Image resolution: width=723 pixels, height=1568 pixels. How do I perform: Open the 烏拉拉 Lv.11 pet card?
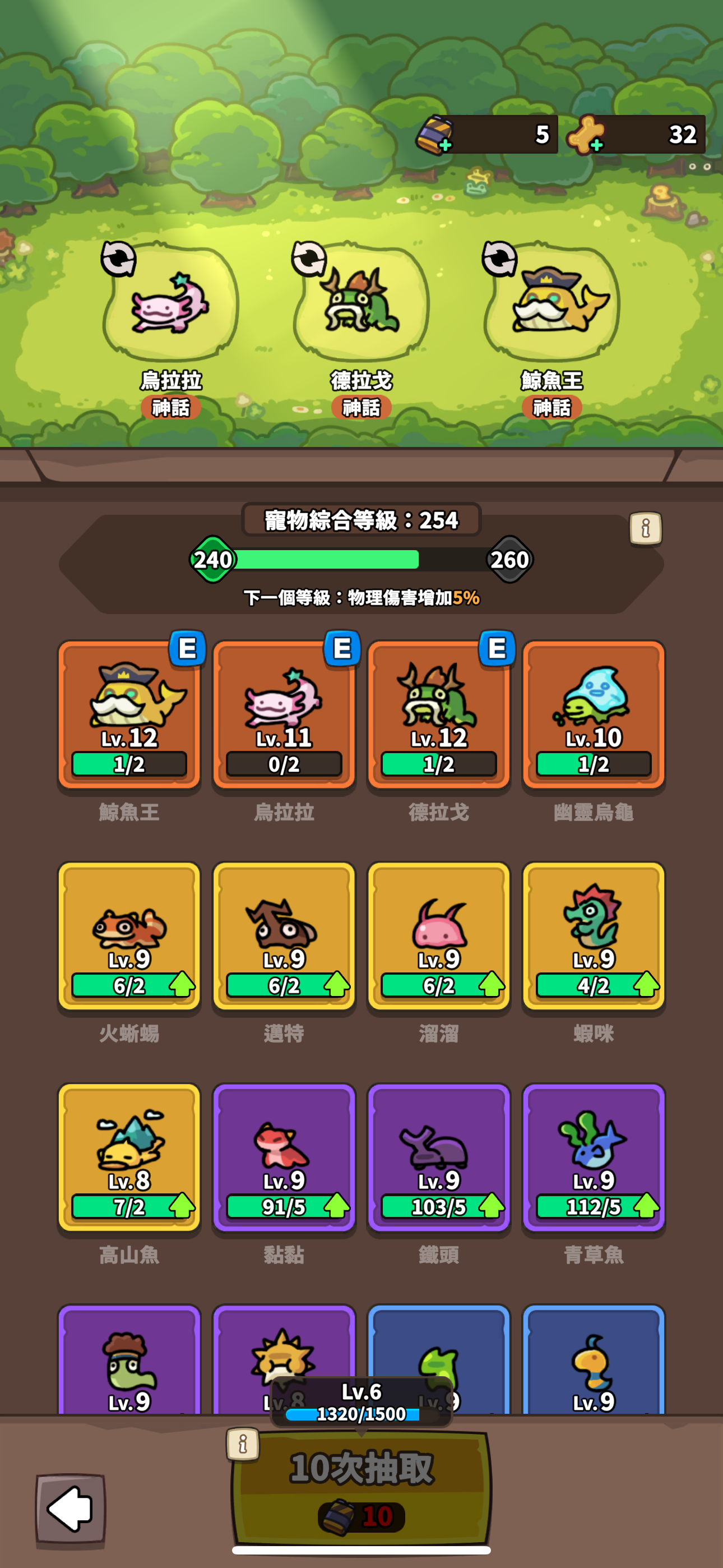click(284, 713)
